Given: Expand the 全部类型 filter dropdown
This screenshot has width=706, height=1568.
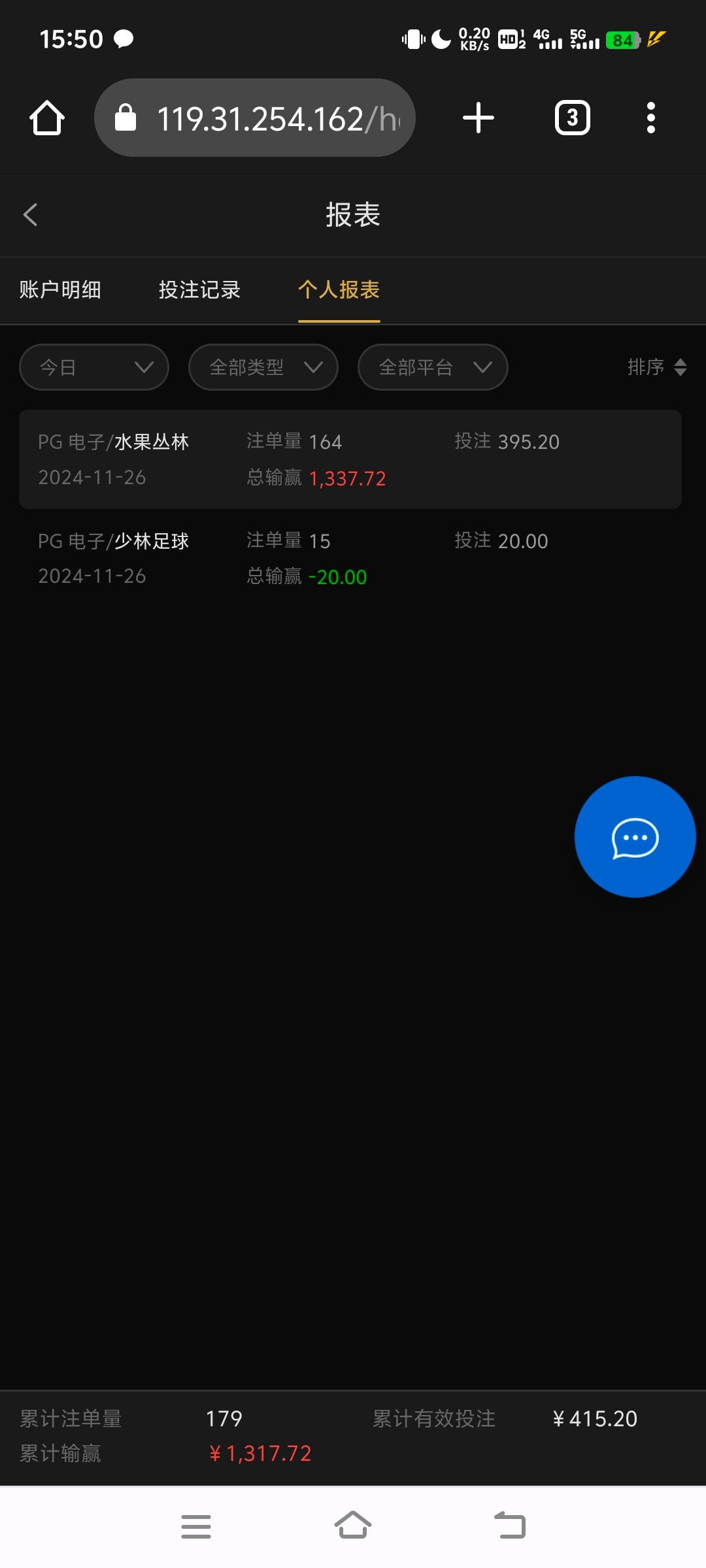Looking at the screenshot, I should tap(263, 367).
